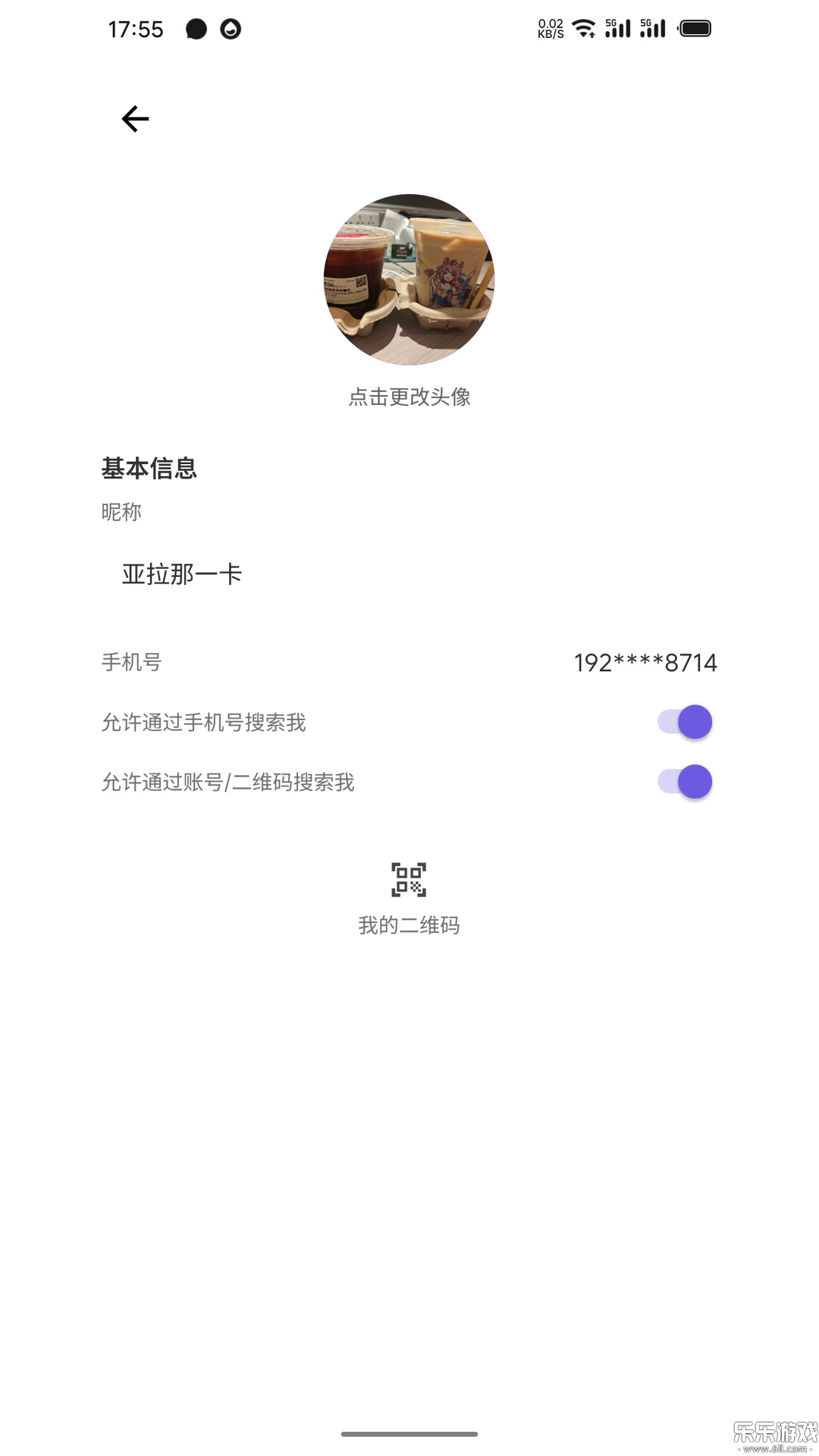This screenshot has height=1456, width=819.
Task: Click the masked phone number 192****8714
Action: click(645, 662)
